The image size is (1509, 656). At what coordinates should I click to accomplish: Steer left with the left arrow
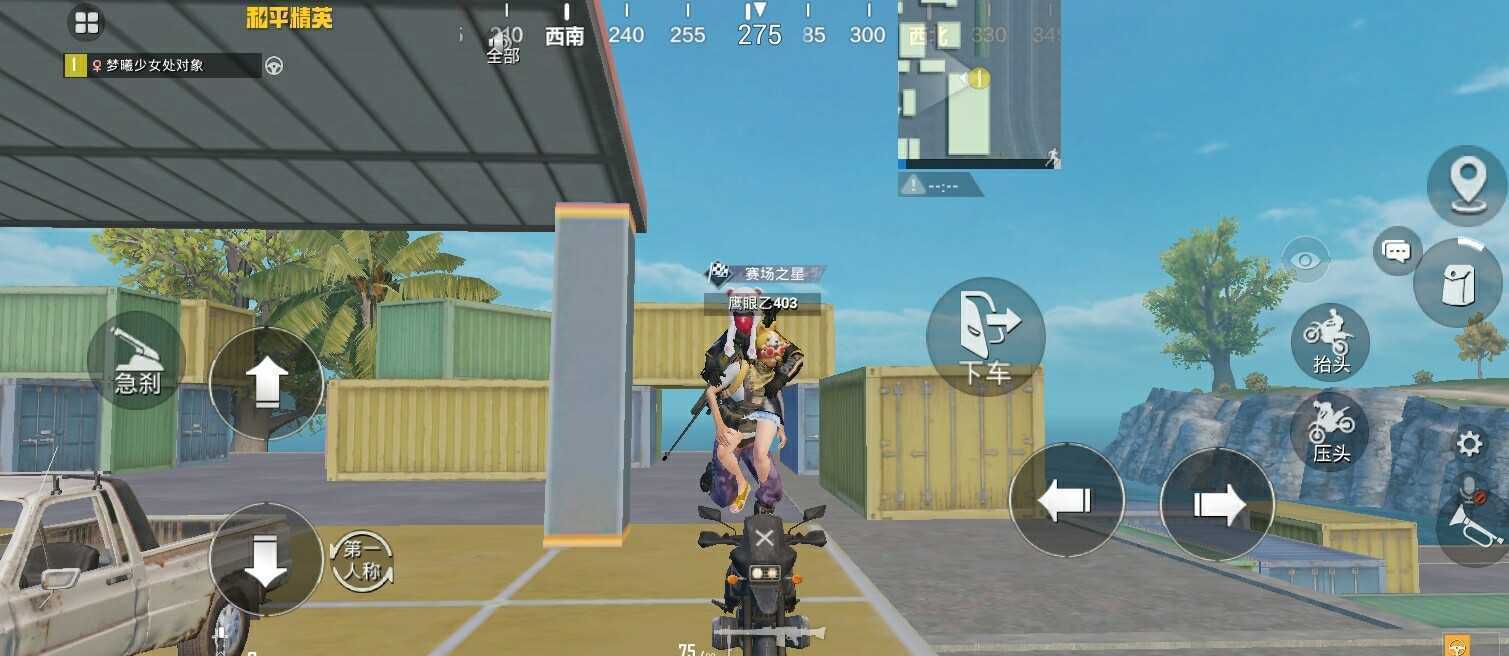pos(1066,500)
